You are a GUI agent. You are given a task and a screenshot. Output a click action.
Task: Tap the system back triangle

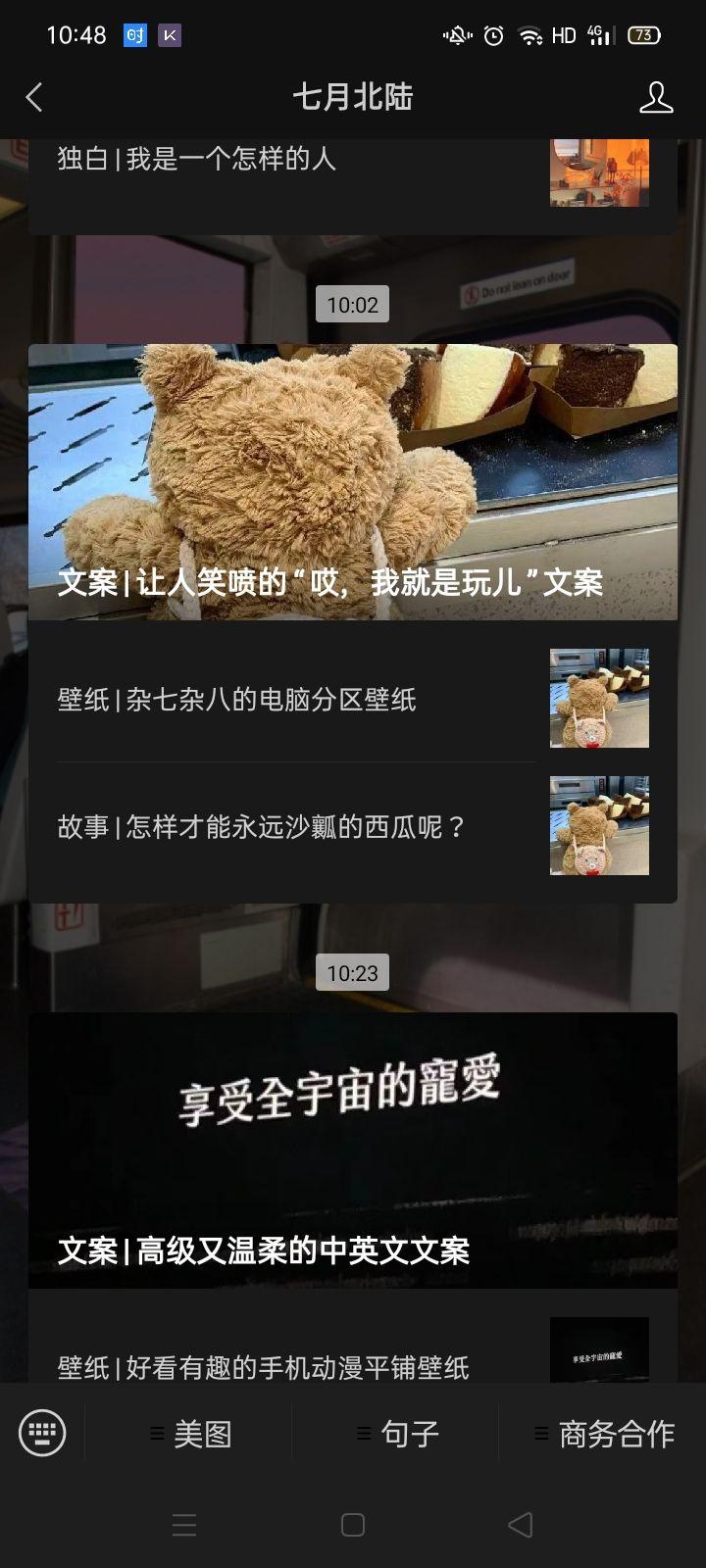click(x=521, y=1524)
